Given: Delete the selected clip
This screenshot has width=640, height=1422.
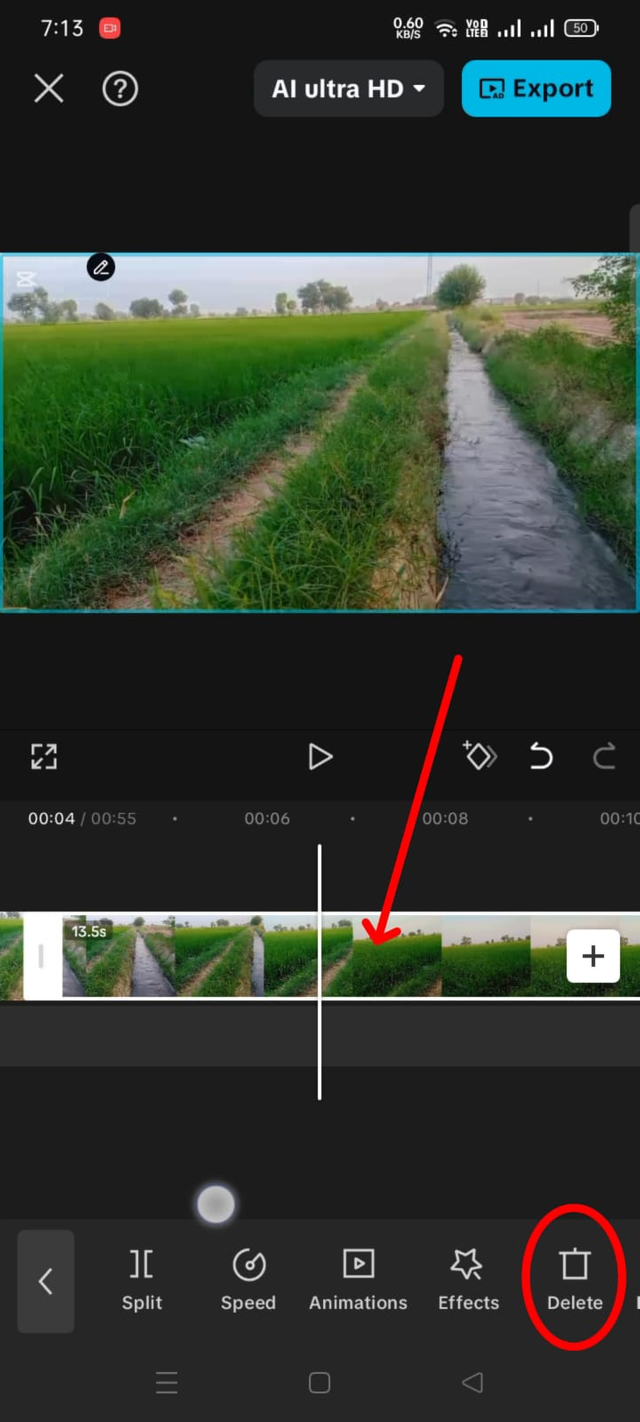Looking at the screenshot, I should [x=575, y=1280].
